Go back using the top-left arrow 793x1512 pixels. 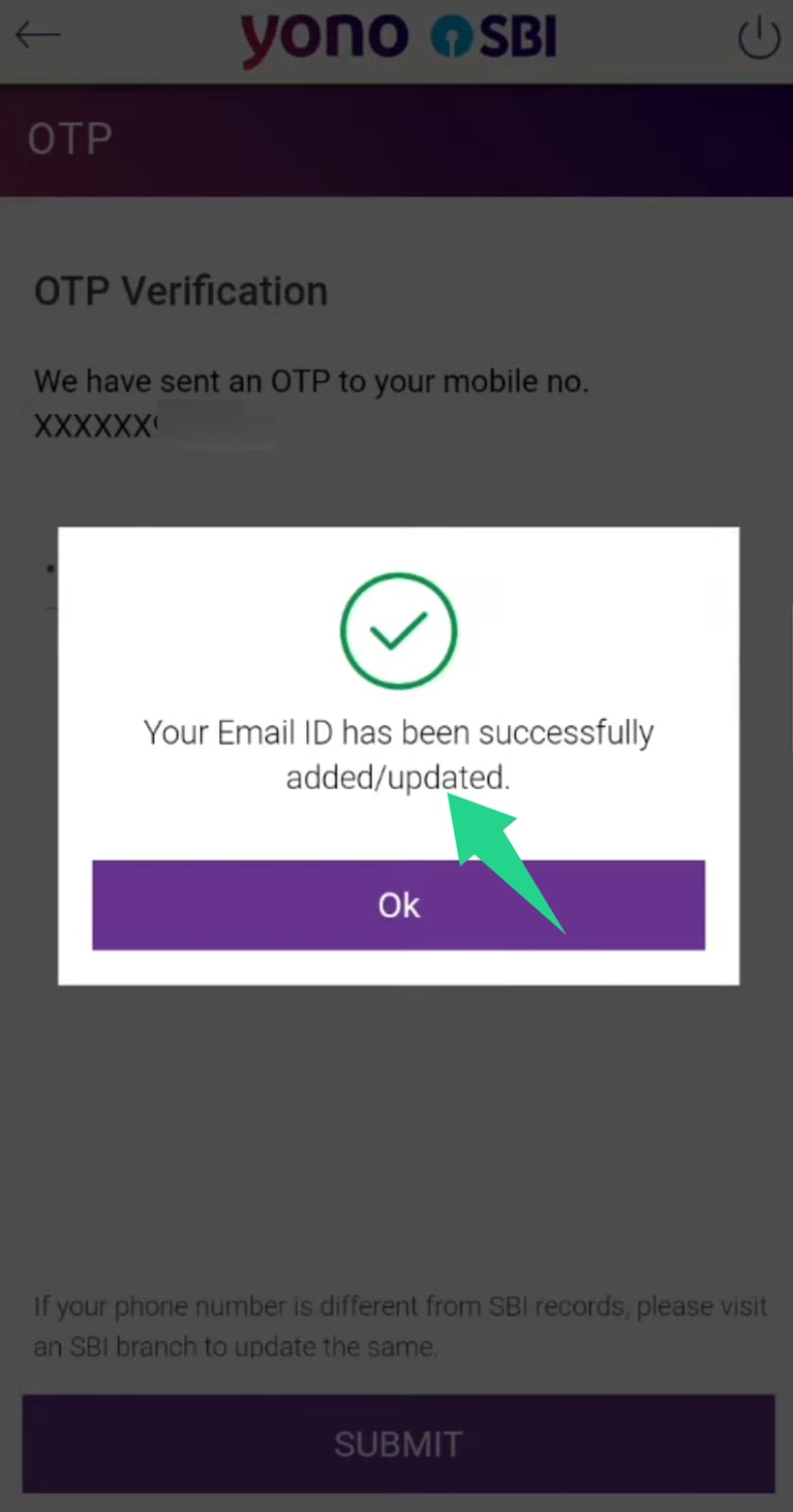point(38,36)
